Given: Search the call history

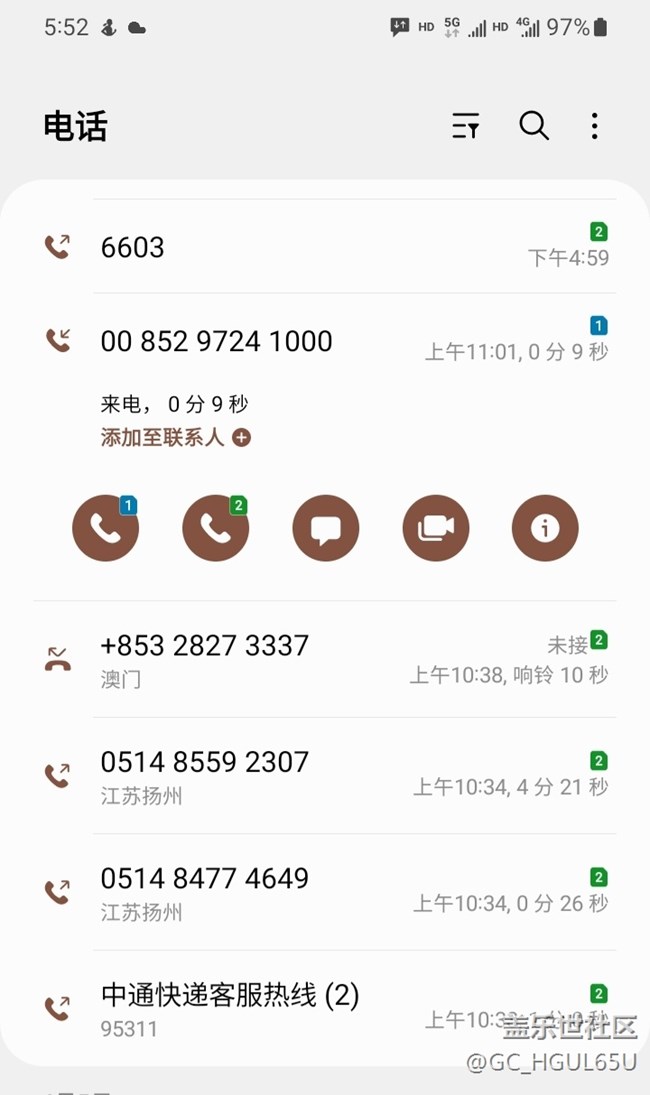Looking at the screenshot, I should (x=534, y=126).
